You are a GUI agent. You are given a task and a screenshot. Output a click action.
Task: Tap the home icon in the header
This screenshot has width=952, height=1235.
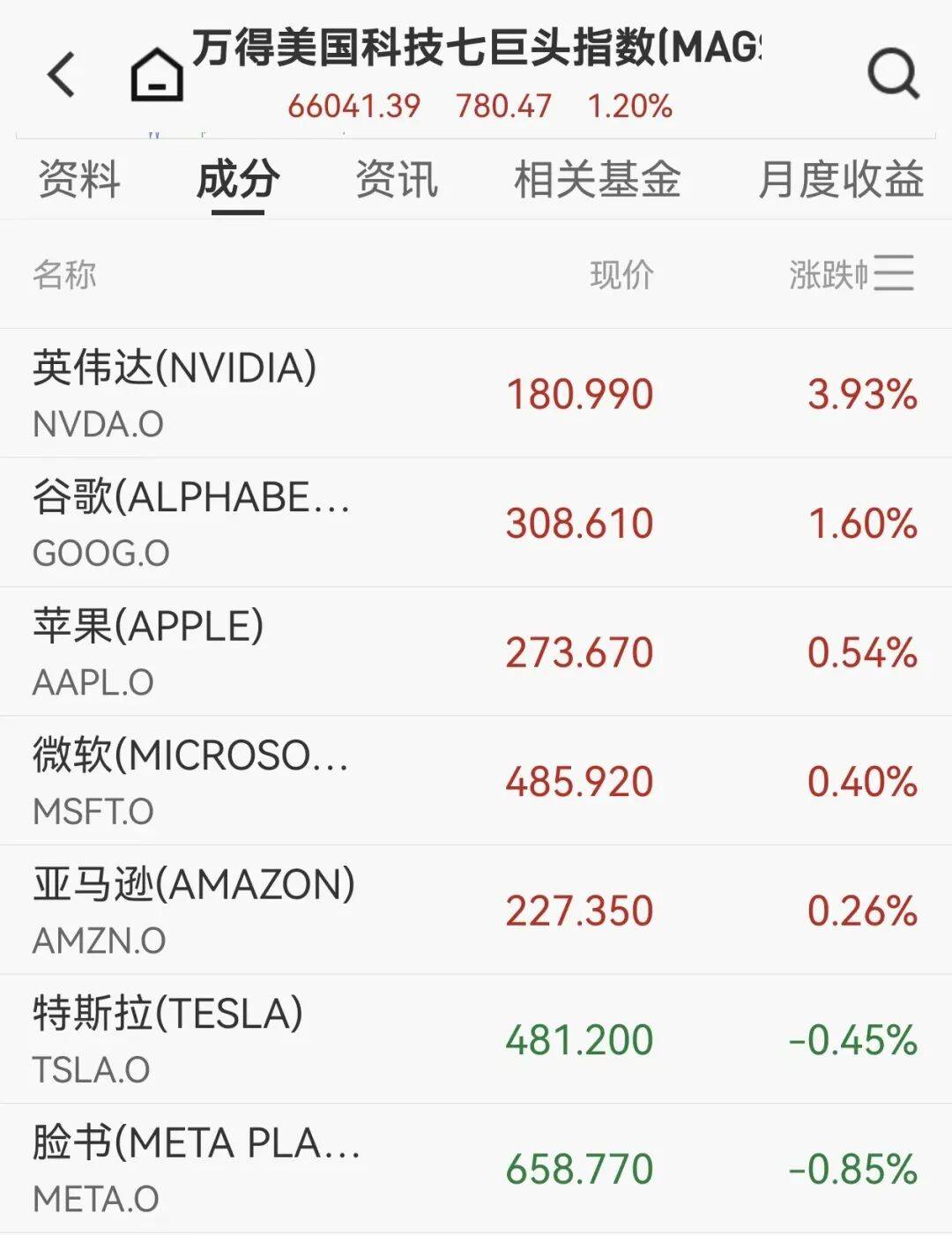tap(157, 76)
